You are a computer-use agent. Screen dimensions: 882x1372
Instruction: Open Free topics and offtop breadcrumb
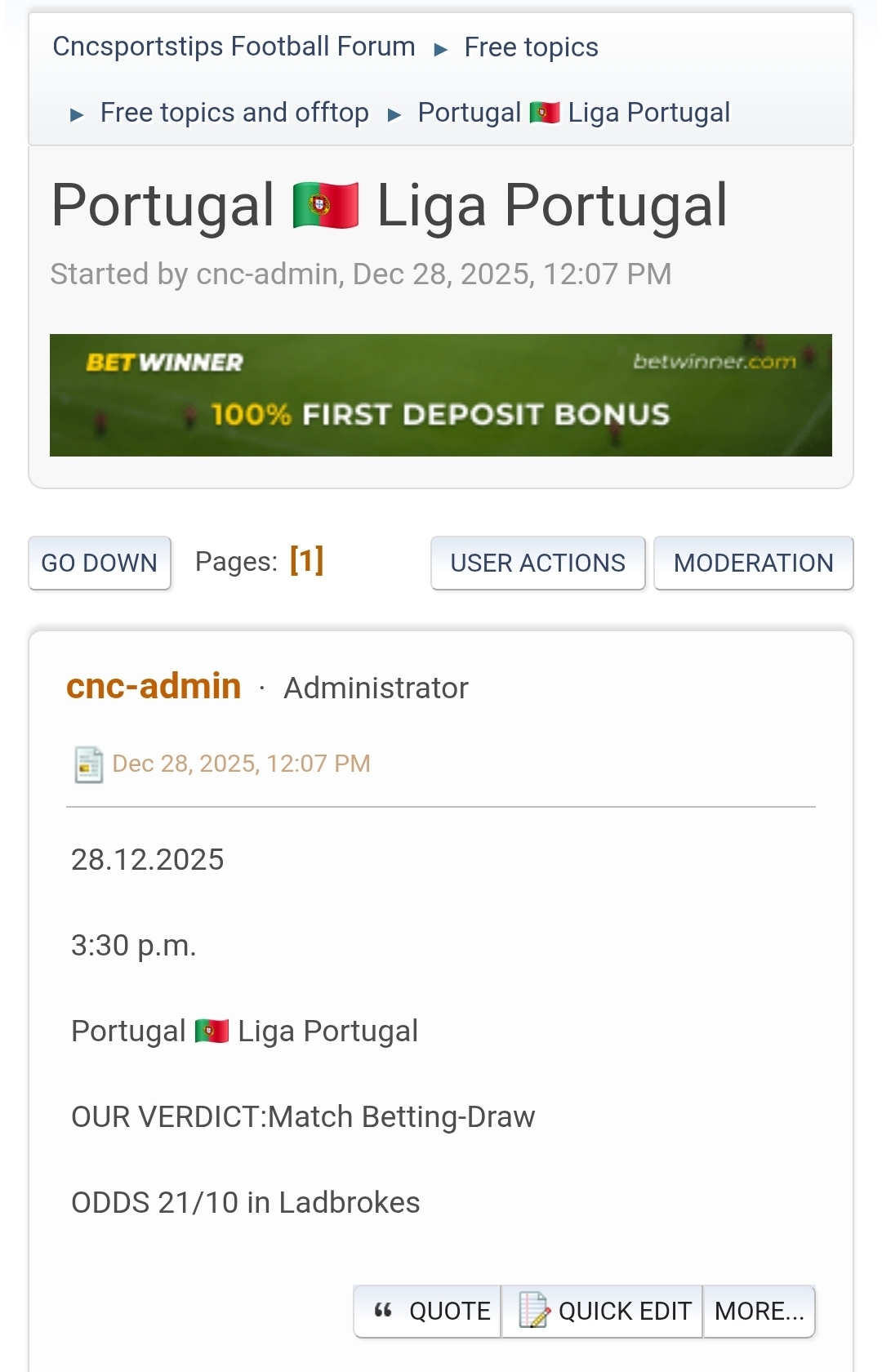coord(234,113)
